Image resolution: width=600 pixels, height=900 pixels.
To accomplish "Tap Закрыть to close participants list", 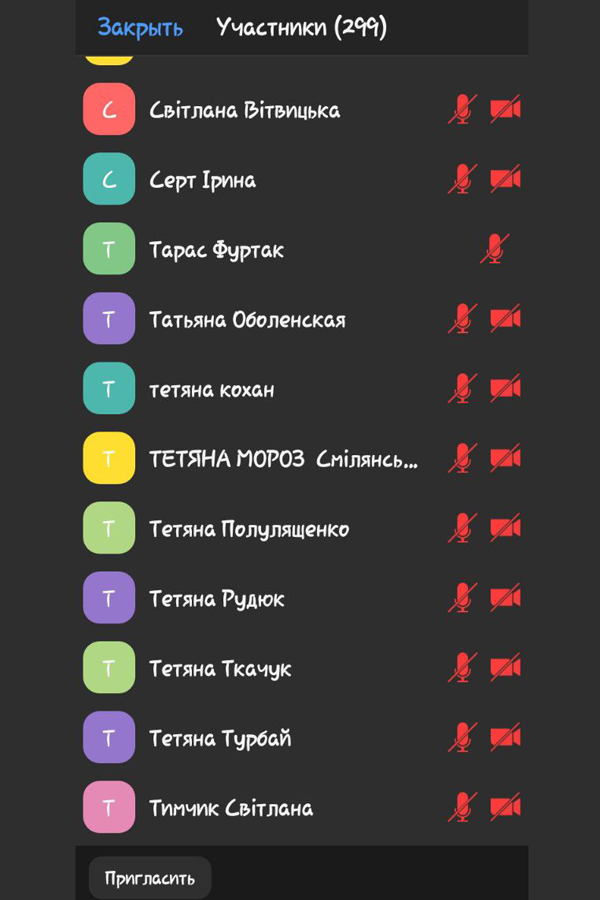I will [139, 28].
